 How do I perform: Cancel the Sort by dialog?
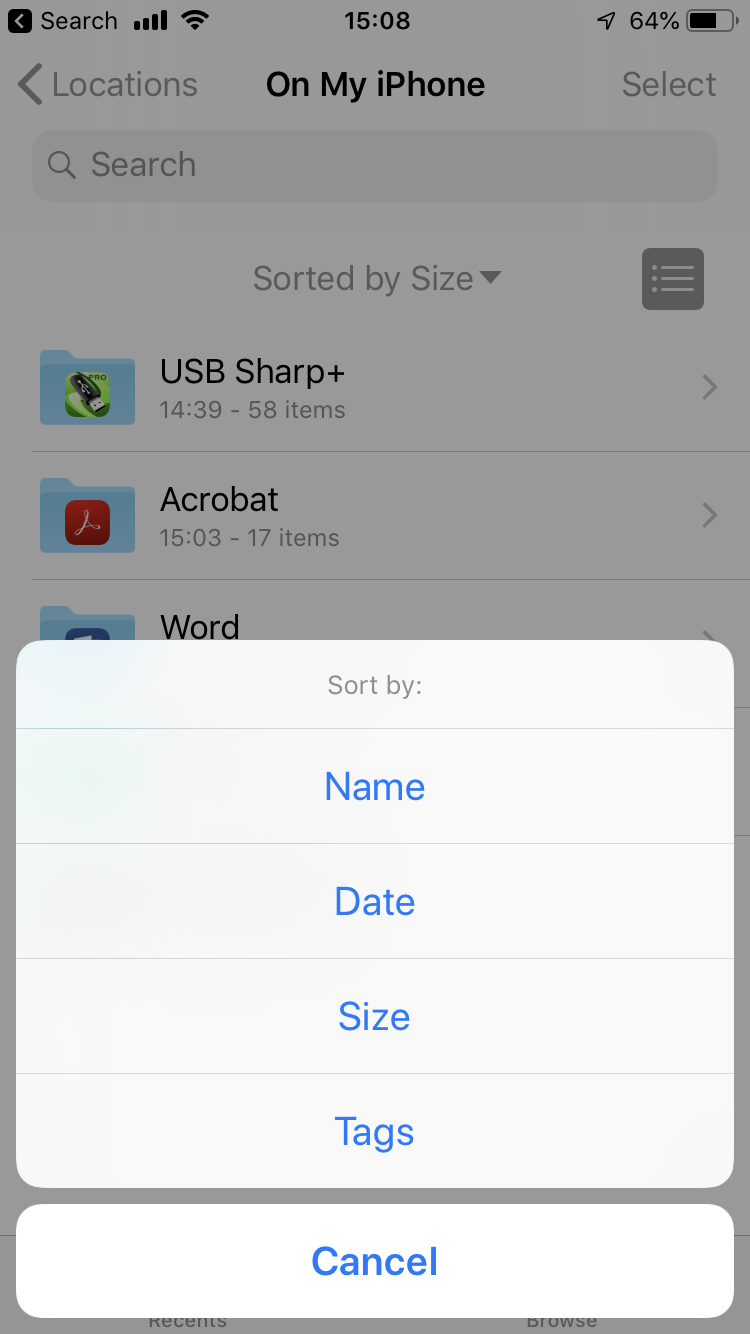click(x=375, y=1261)
